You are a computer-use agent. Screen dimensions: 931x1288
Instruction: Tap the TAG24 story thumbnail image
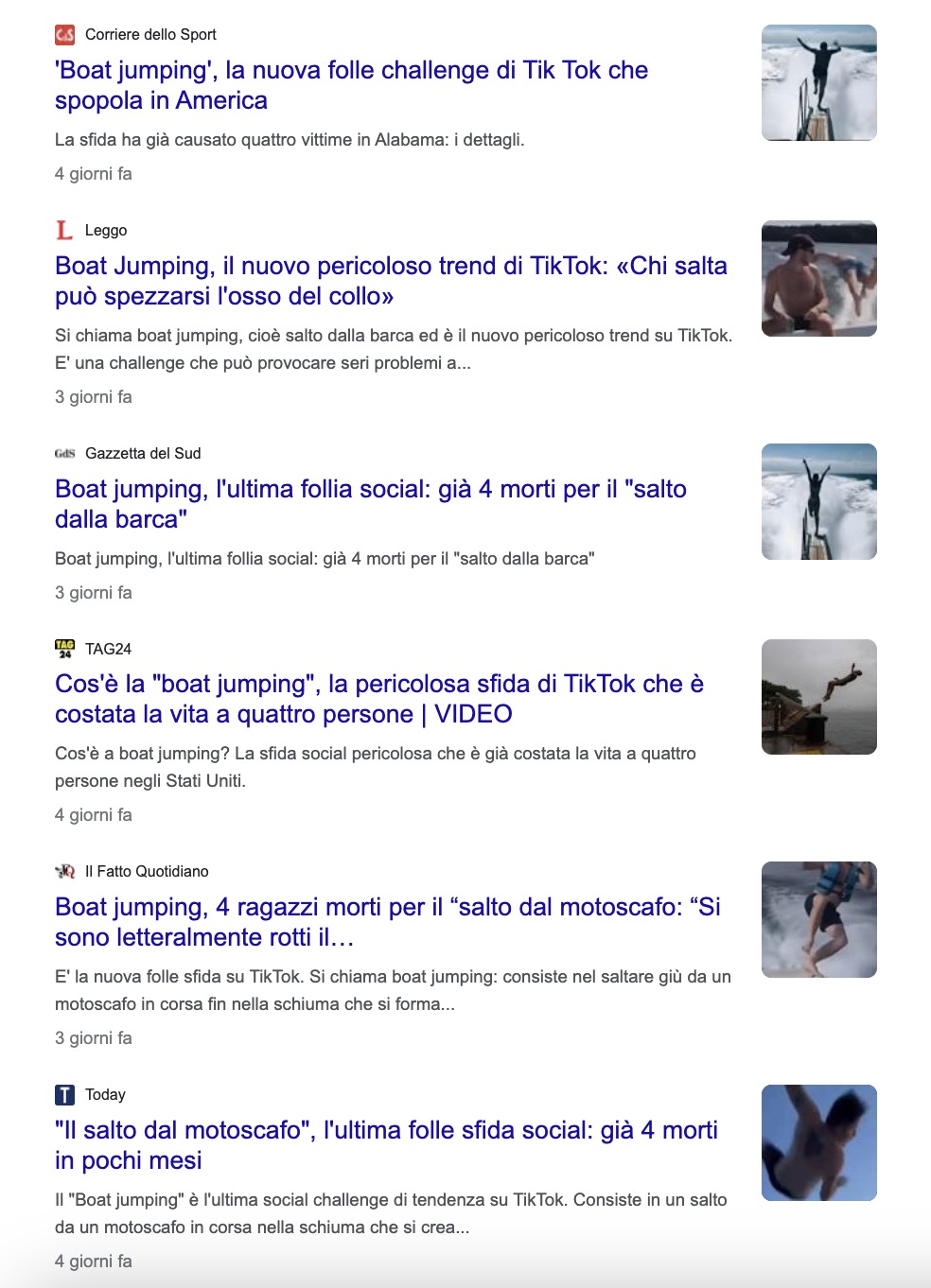coord(818,697)
